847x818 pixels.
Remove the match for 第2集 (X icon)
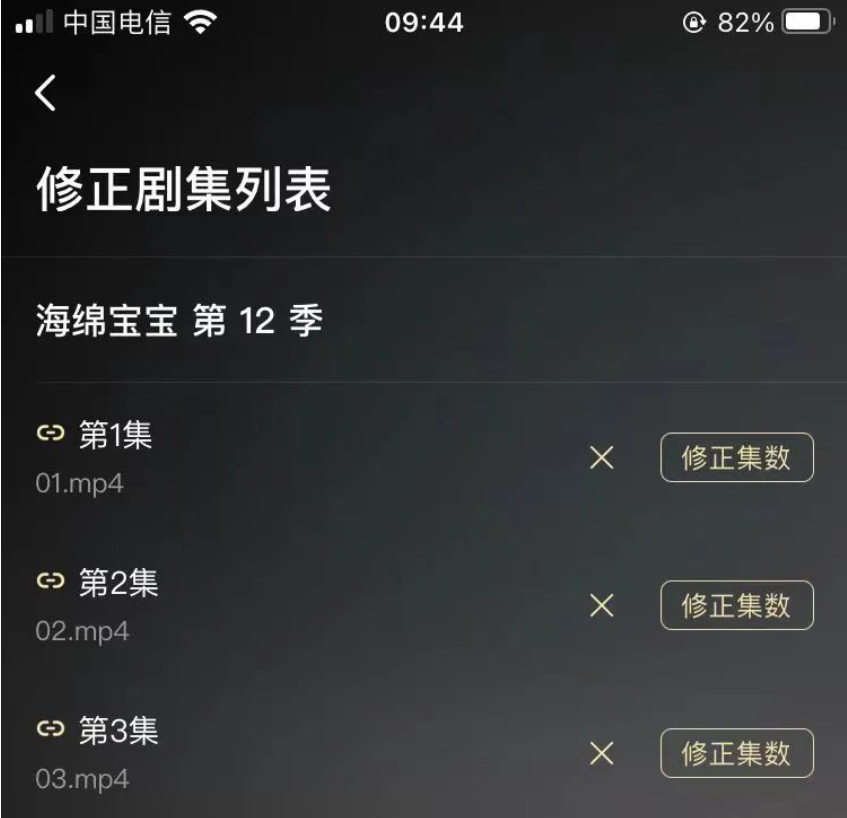(601, 605)
